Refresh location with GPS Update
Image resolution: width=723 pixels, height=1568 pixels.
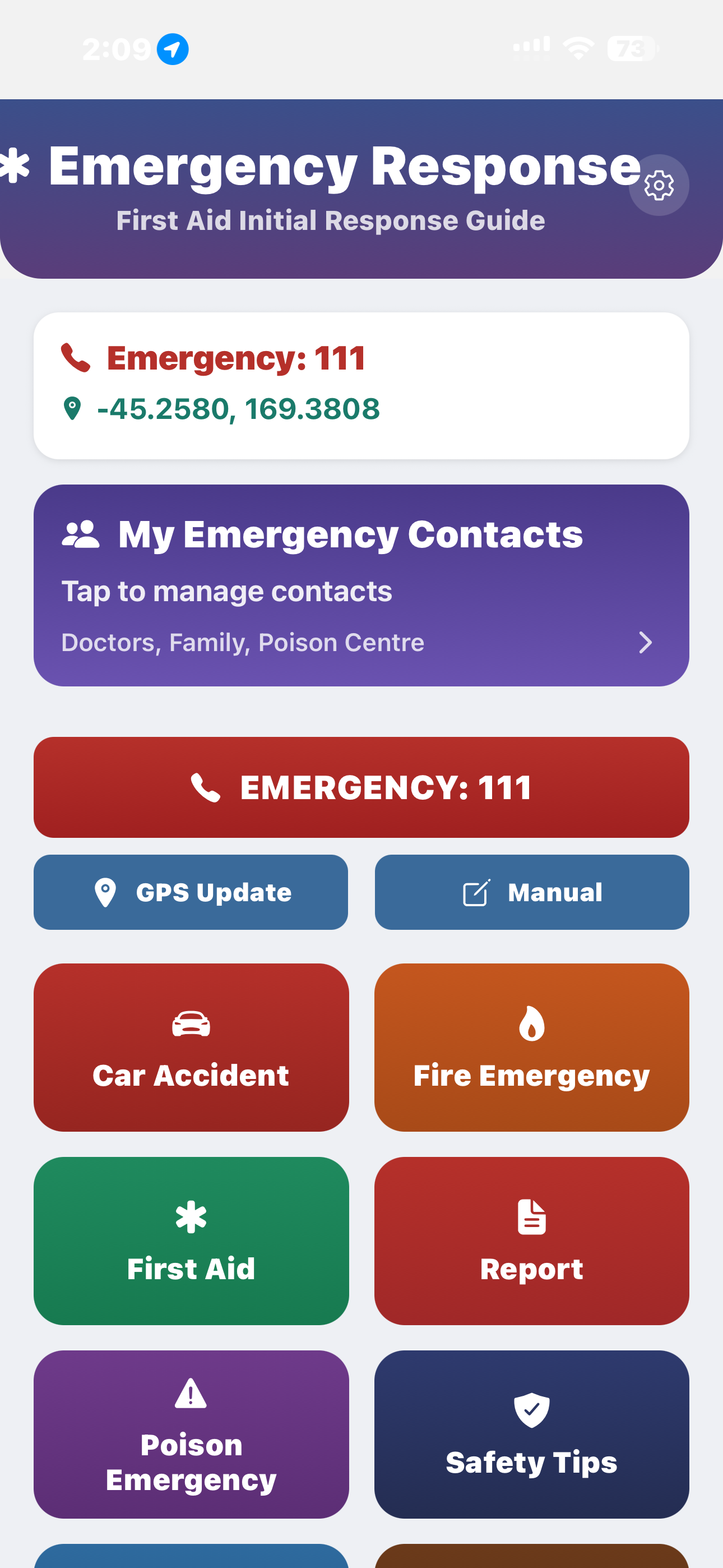[x=191, y=892]
